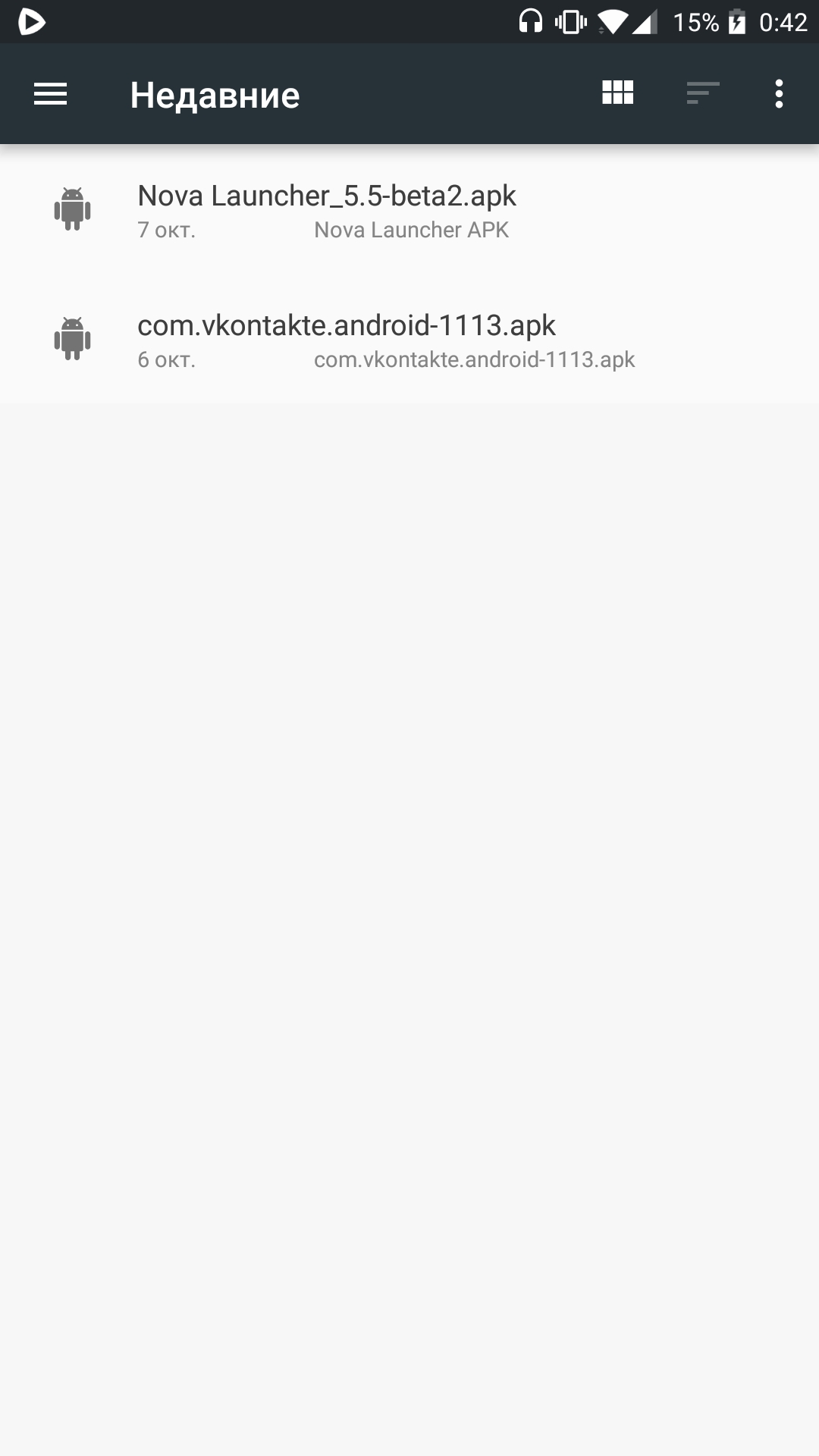Switch to grid view
The image size is (819, 1456).
[x=617, y=93]
